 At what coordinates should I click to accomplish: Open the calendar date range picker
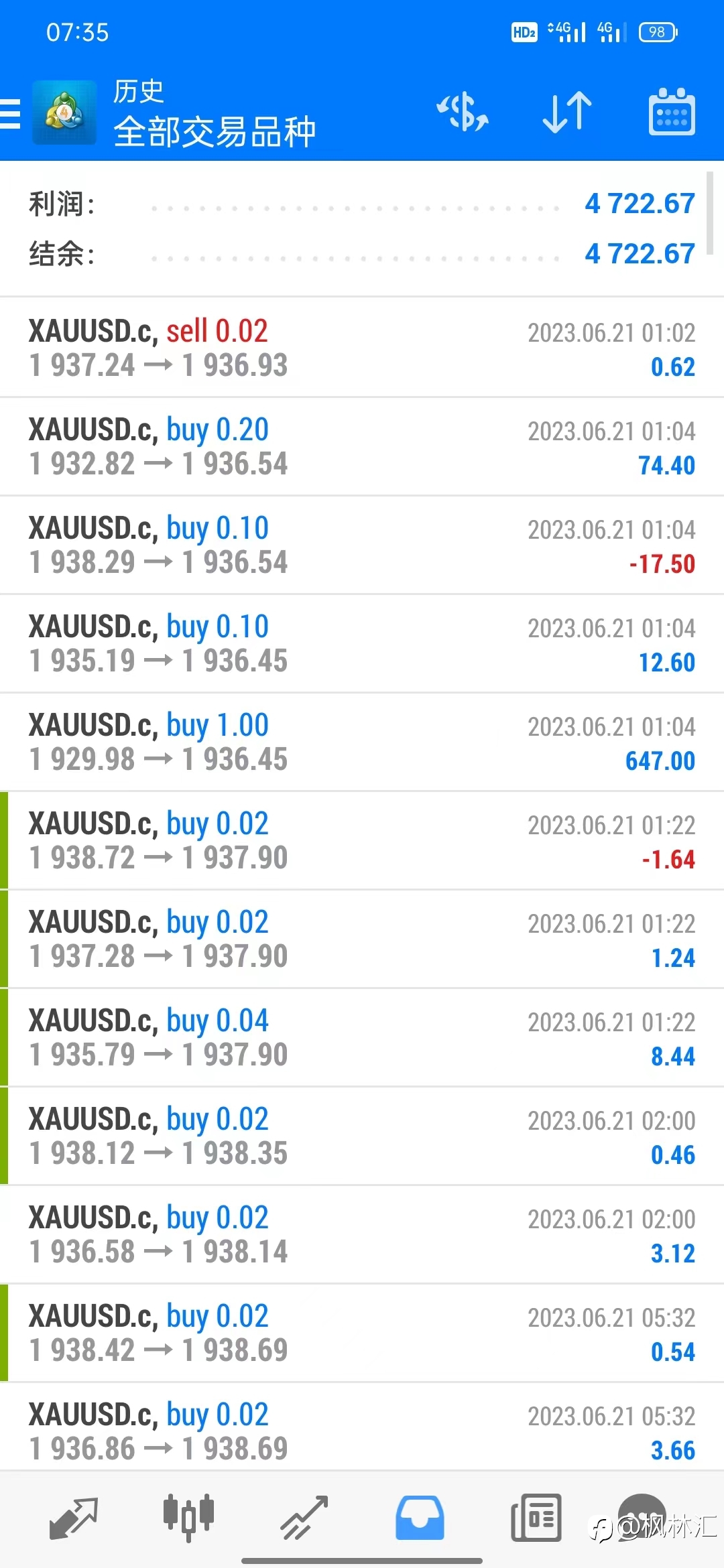[672, 112]
